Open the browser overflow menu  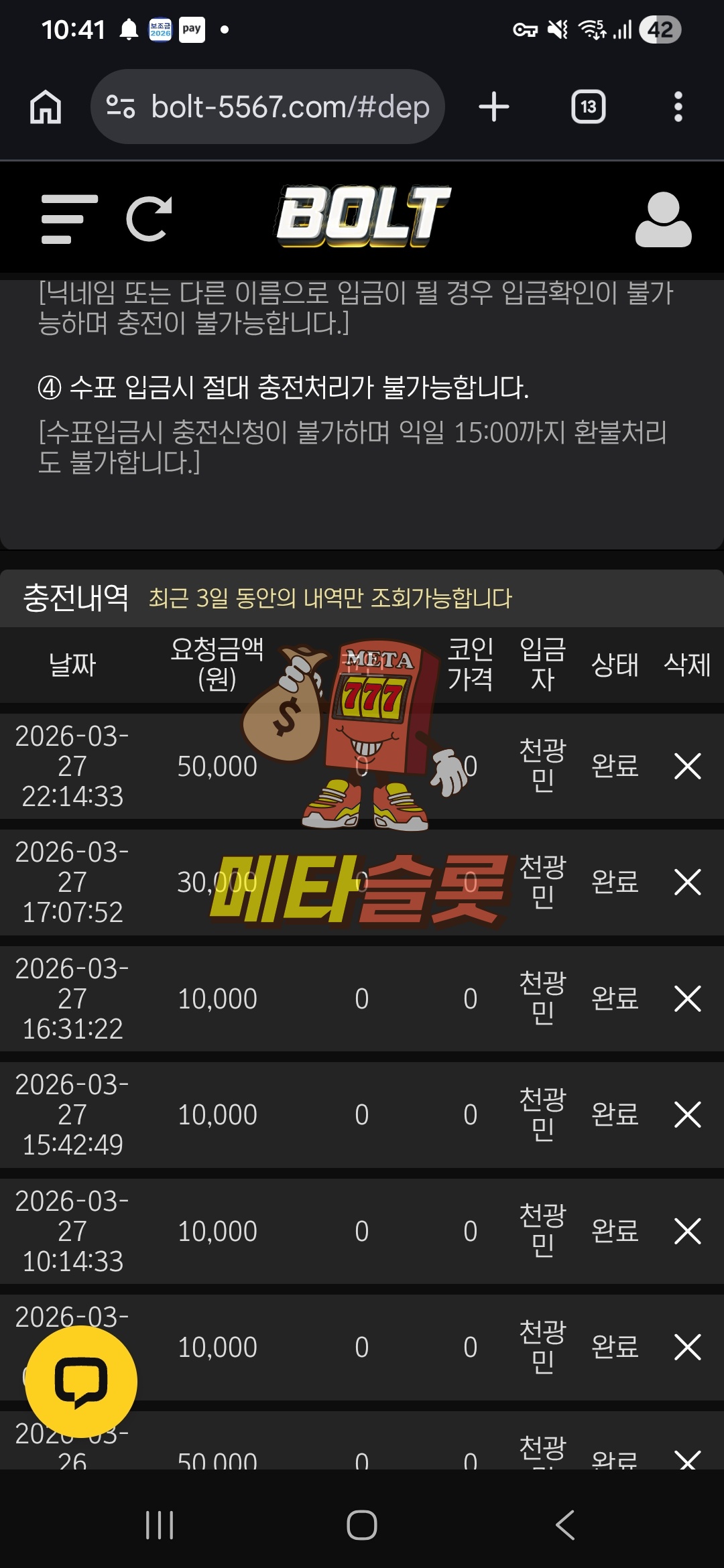point(678,107)
